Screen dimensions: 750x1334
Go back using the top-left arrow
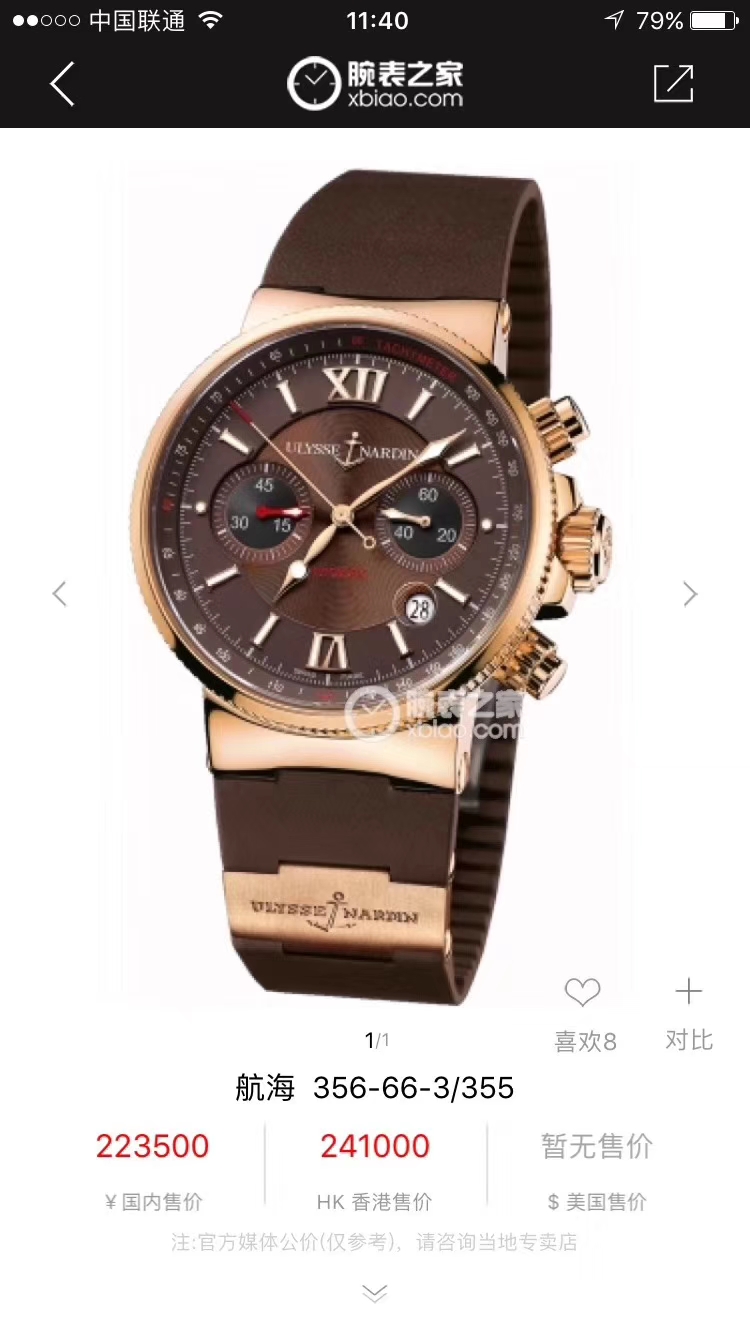point(62,84)
